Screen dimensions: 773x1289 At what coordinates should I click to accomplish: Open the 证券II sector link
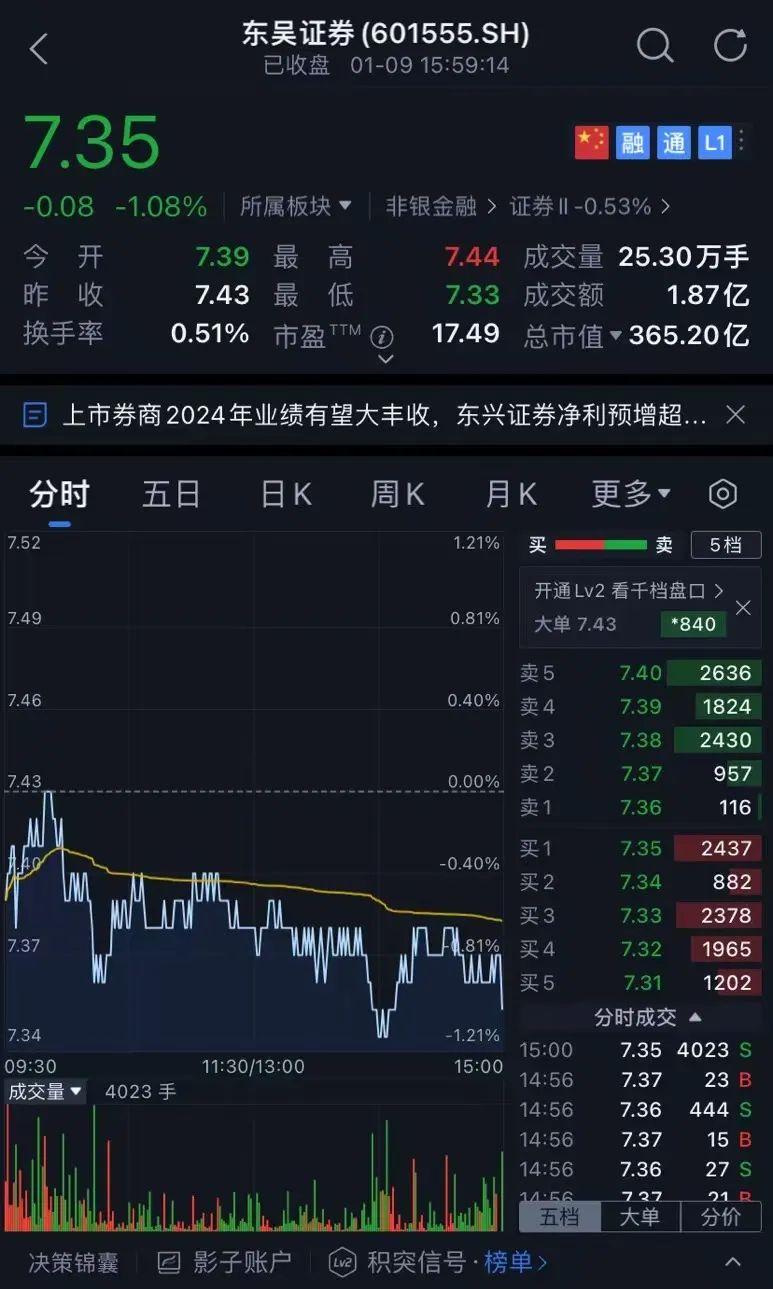(588, 207)
